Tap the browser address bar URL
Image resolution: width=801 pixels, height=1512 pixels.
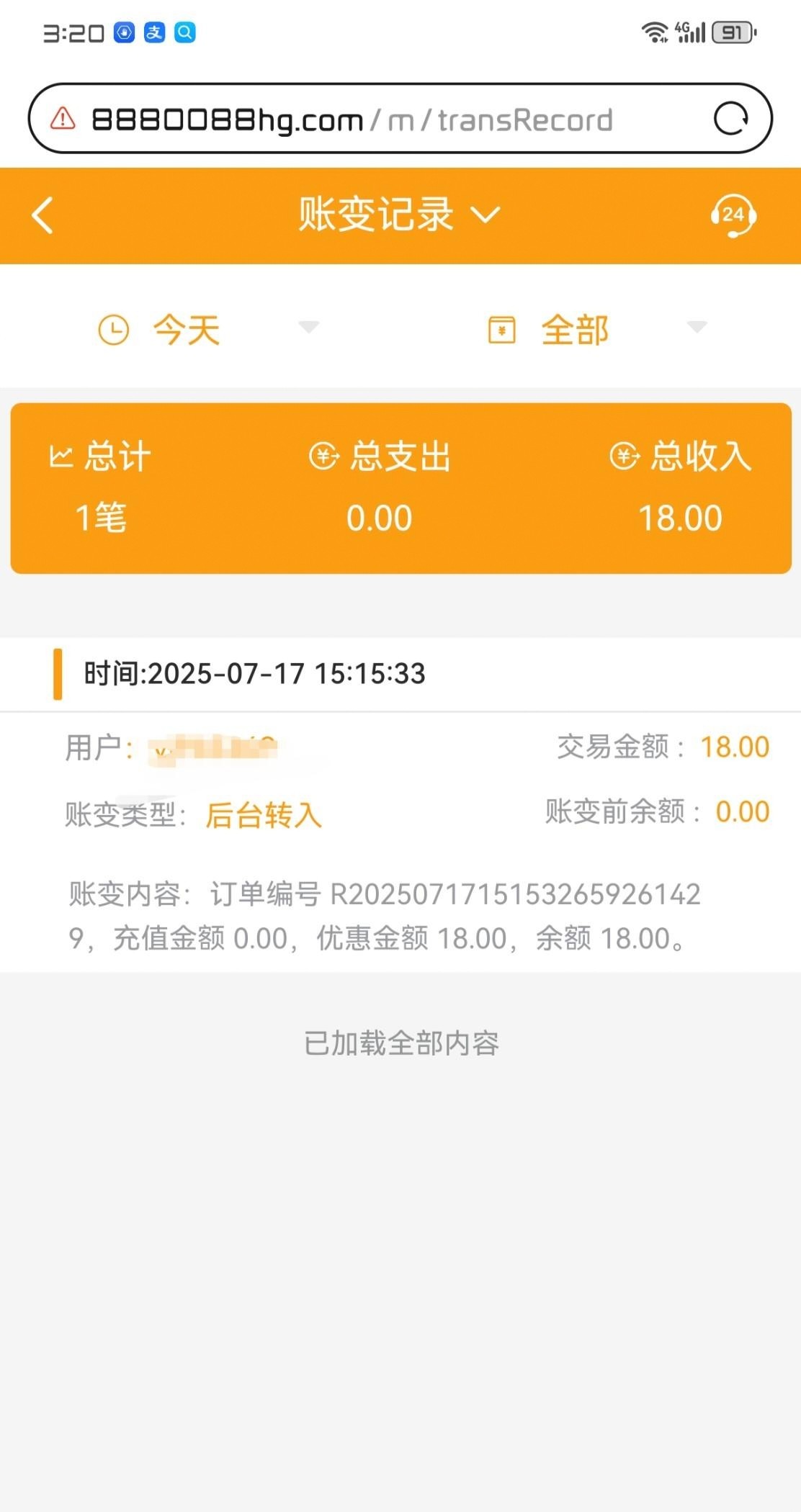[x=352, y=120]
